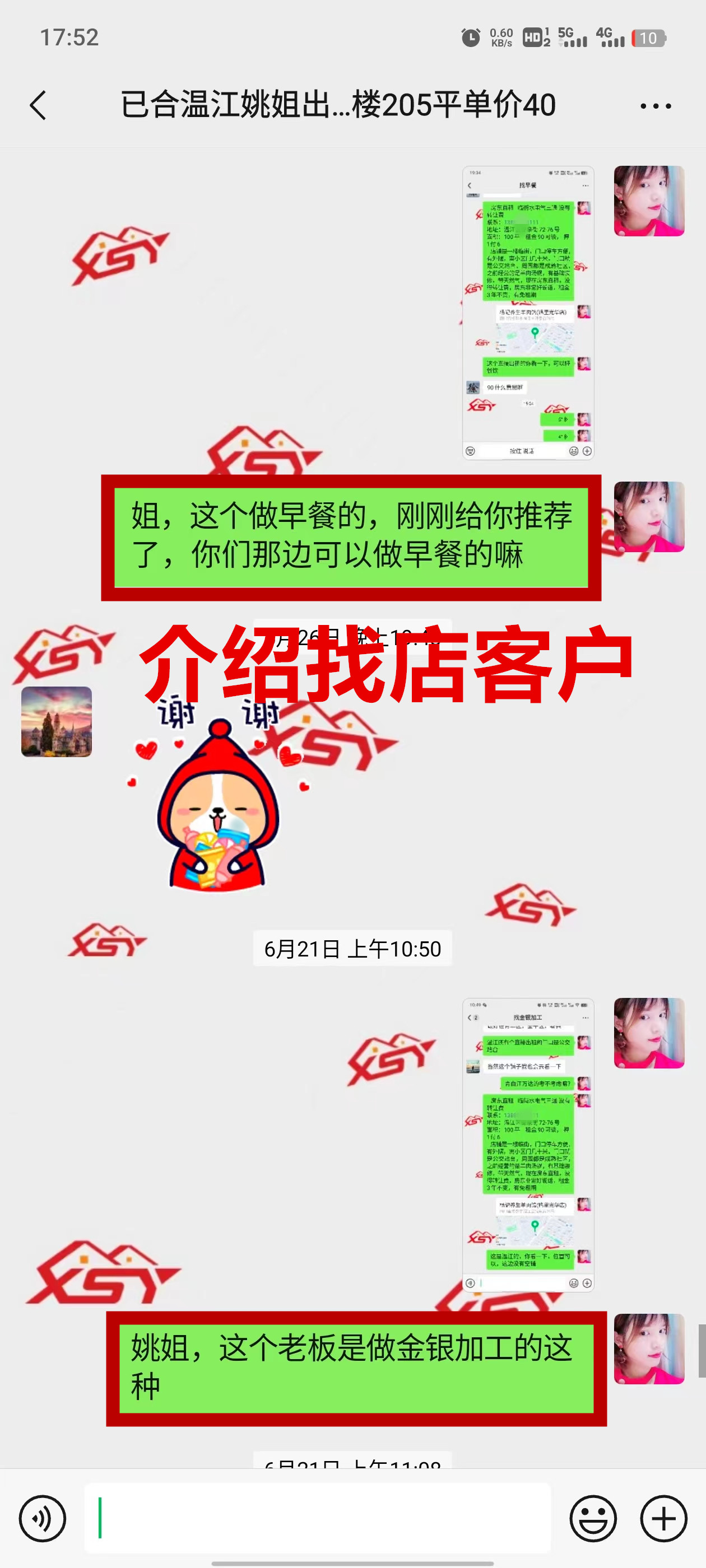View the shared 找早餐 screenshot image
Viewport: 706px width, 1568px height.
(527, 312)
